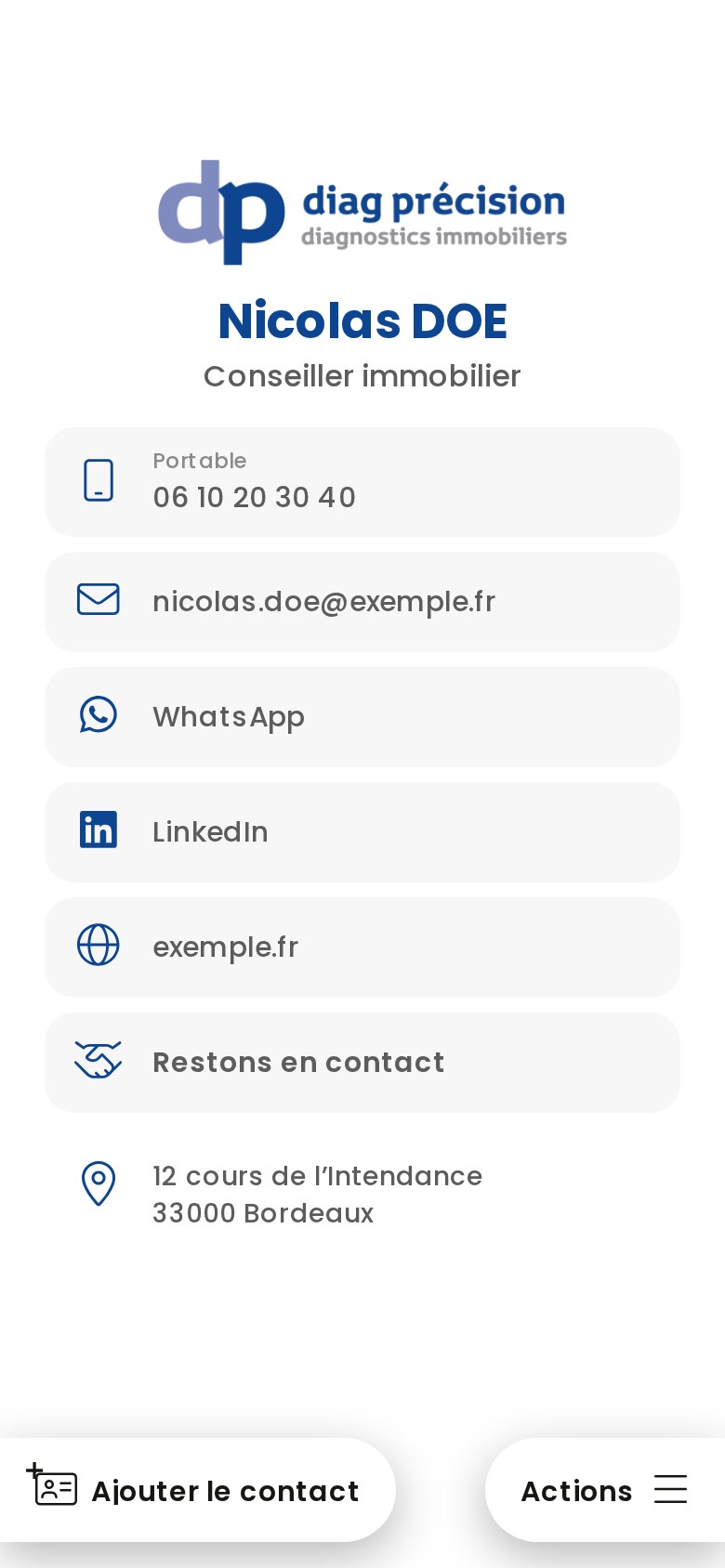Open the Actions menu
Screen dimensions: 725x1568
coord(605,1490)
